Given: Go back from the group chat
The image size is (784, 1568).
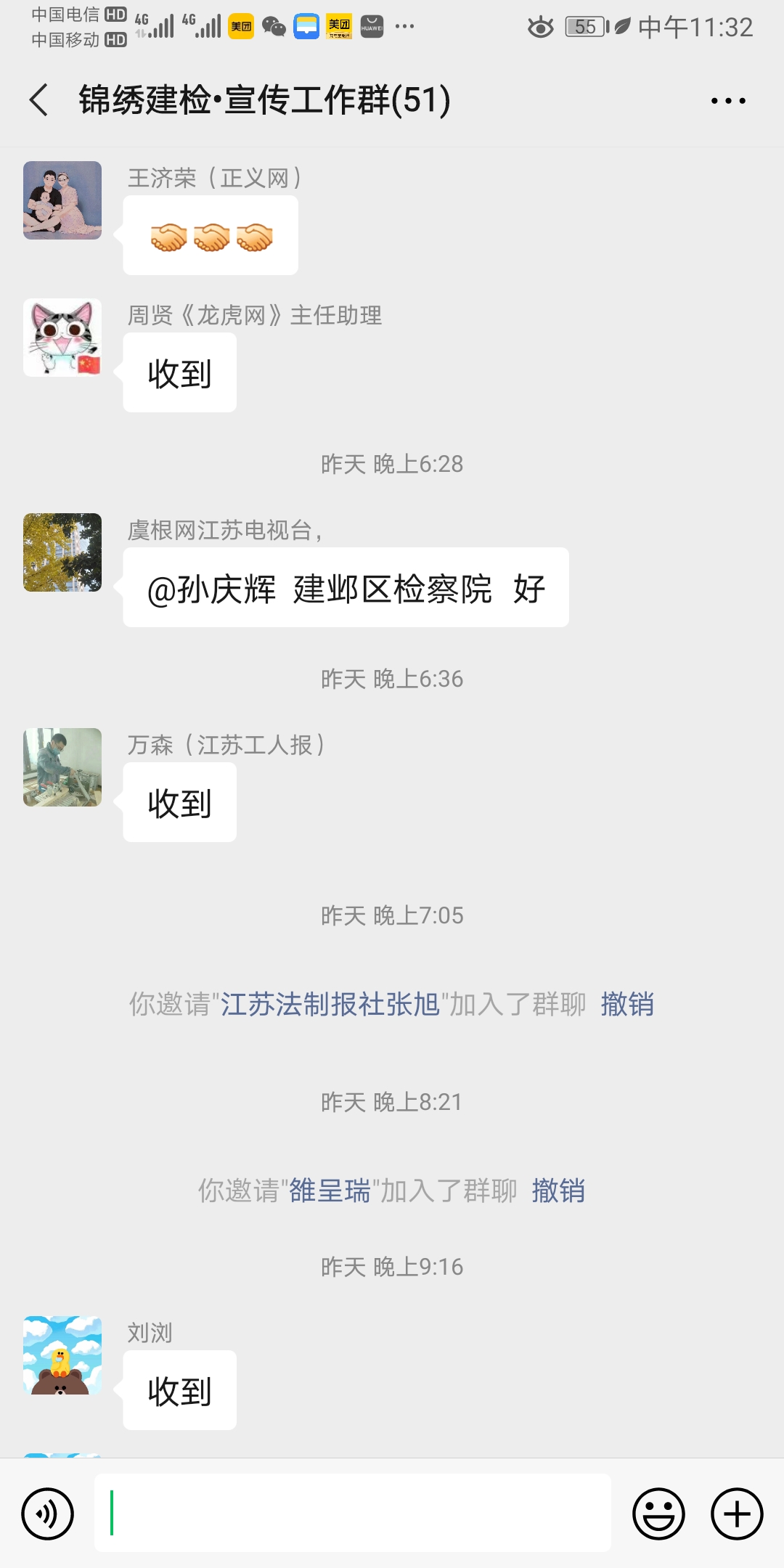Looking at the screenshot, I should (39, 100).
